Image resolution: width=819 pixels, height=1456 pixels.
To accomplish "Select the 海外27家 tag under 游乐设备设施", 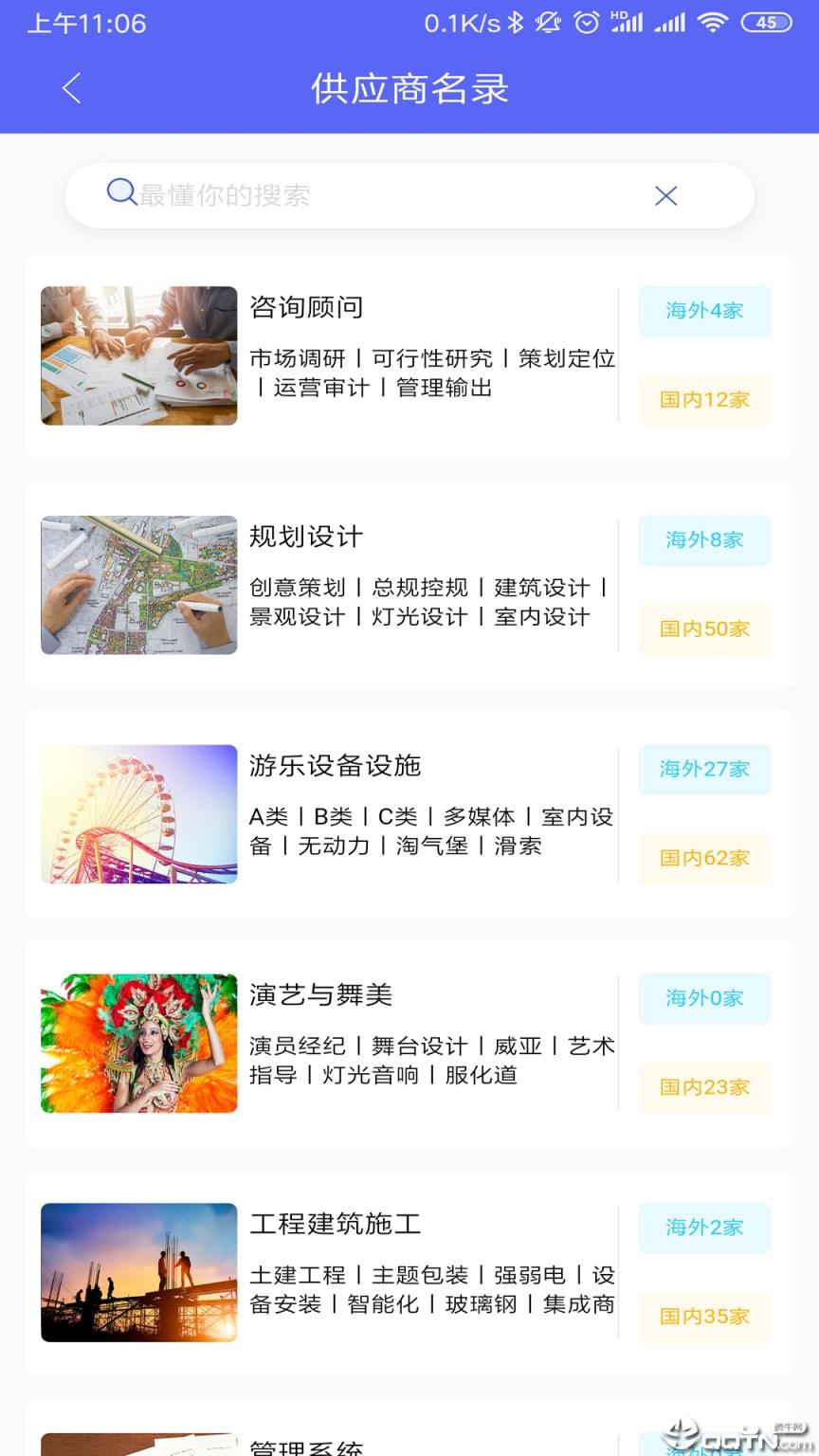I will (704, 769).
